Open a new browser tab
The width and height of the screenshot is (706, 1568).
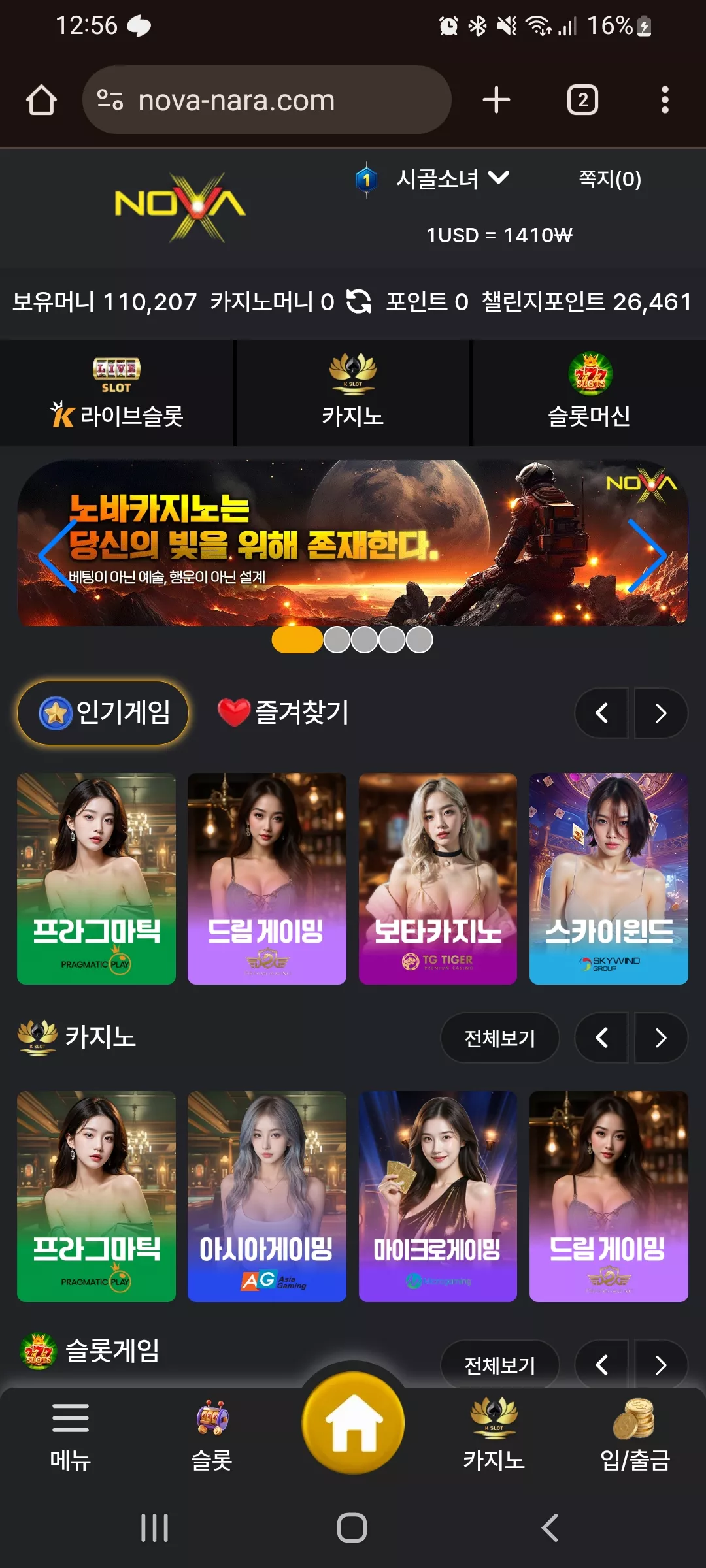coord(496,100)
